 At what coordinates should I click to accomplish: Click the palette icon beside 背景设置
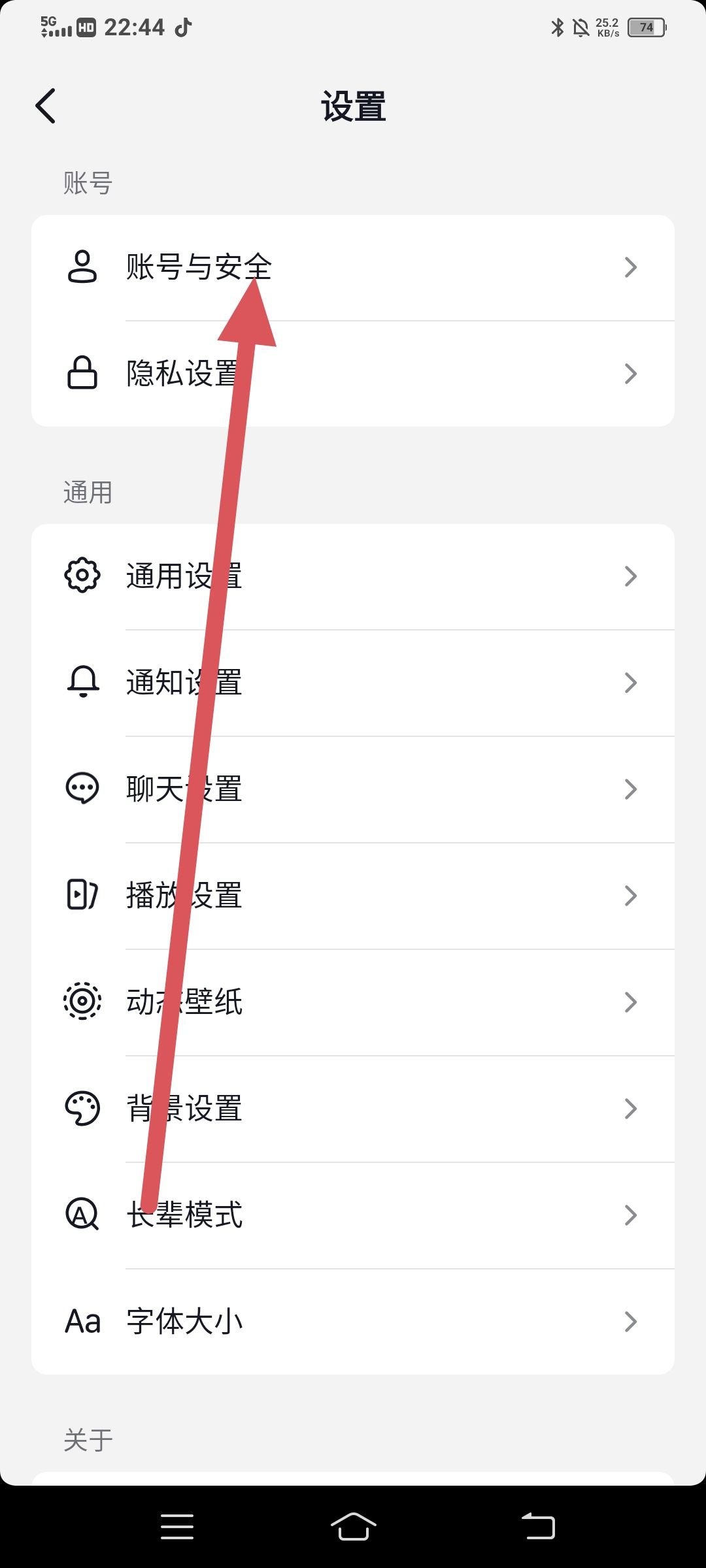coord(81,1109)
